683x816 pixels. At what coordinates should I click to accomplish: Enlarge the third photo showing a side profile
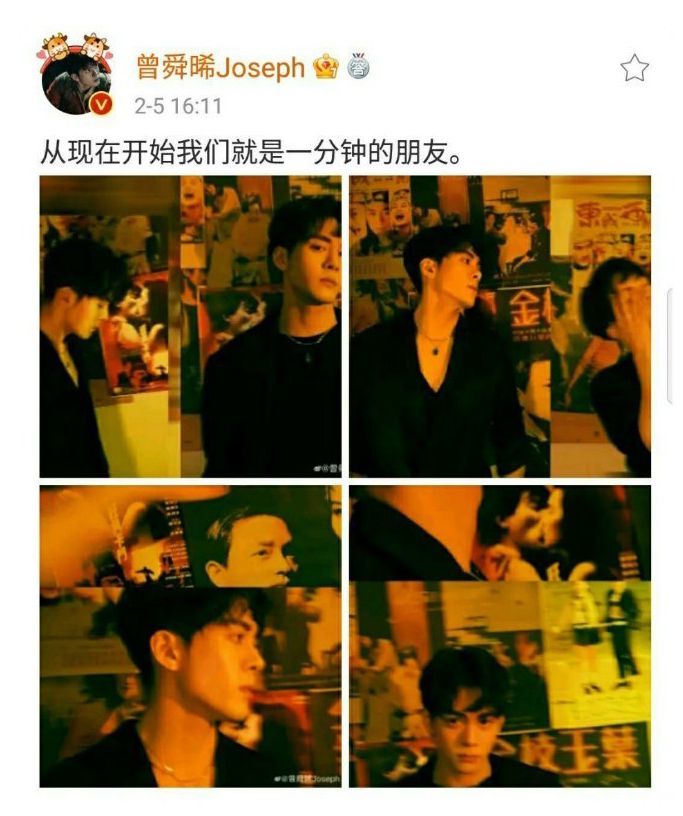190,636
